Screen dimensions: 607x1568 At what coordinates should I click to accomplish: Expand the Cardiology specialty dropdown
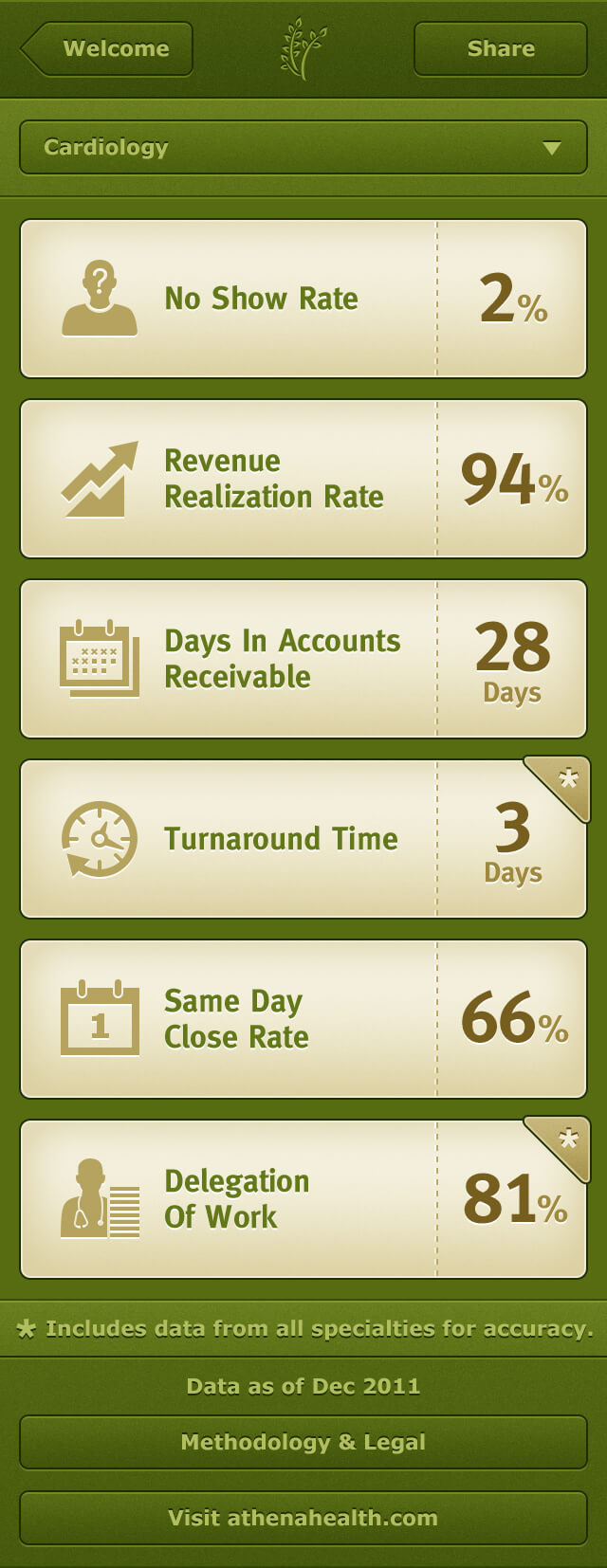click(x=303, y=148)
